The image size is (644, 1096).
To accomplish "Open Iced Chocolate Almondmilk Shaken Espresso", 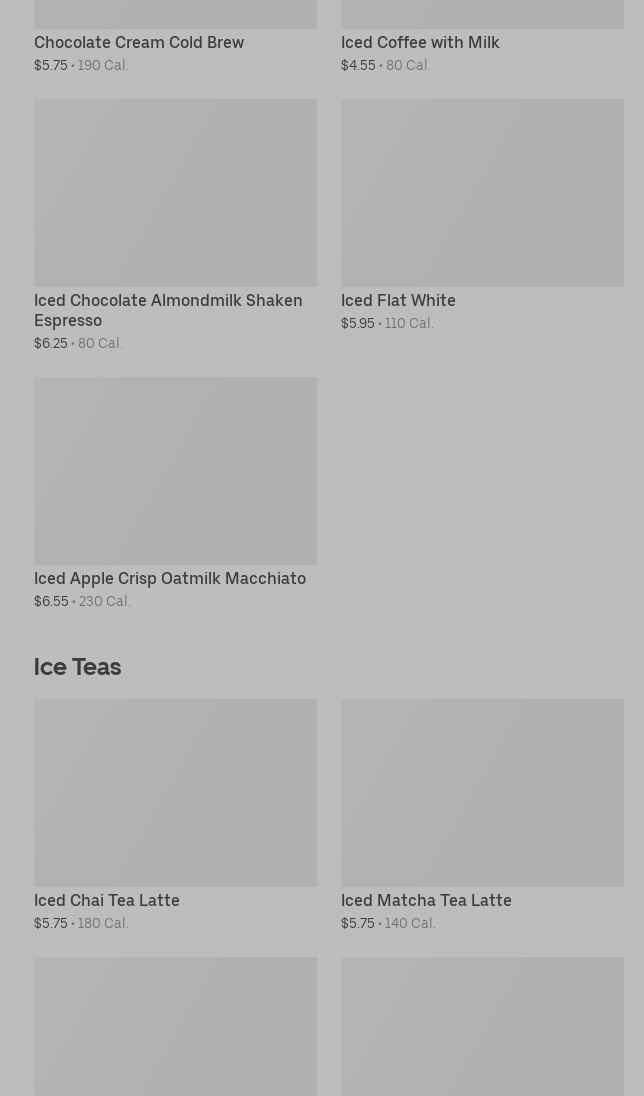I will (175, 193).
